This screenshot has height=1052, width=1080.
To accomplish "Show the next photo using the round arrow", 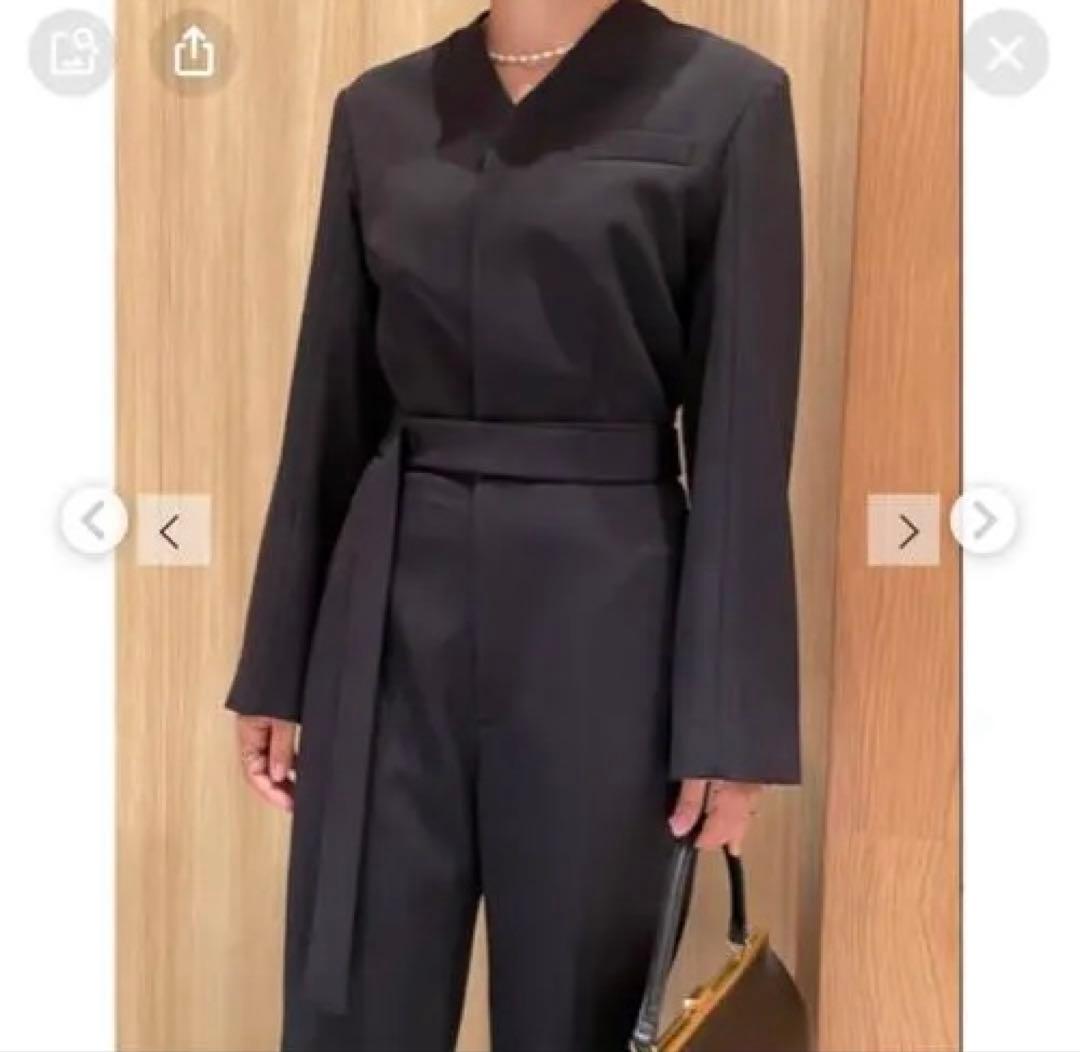I will pos(983,521).
